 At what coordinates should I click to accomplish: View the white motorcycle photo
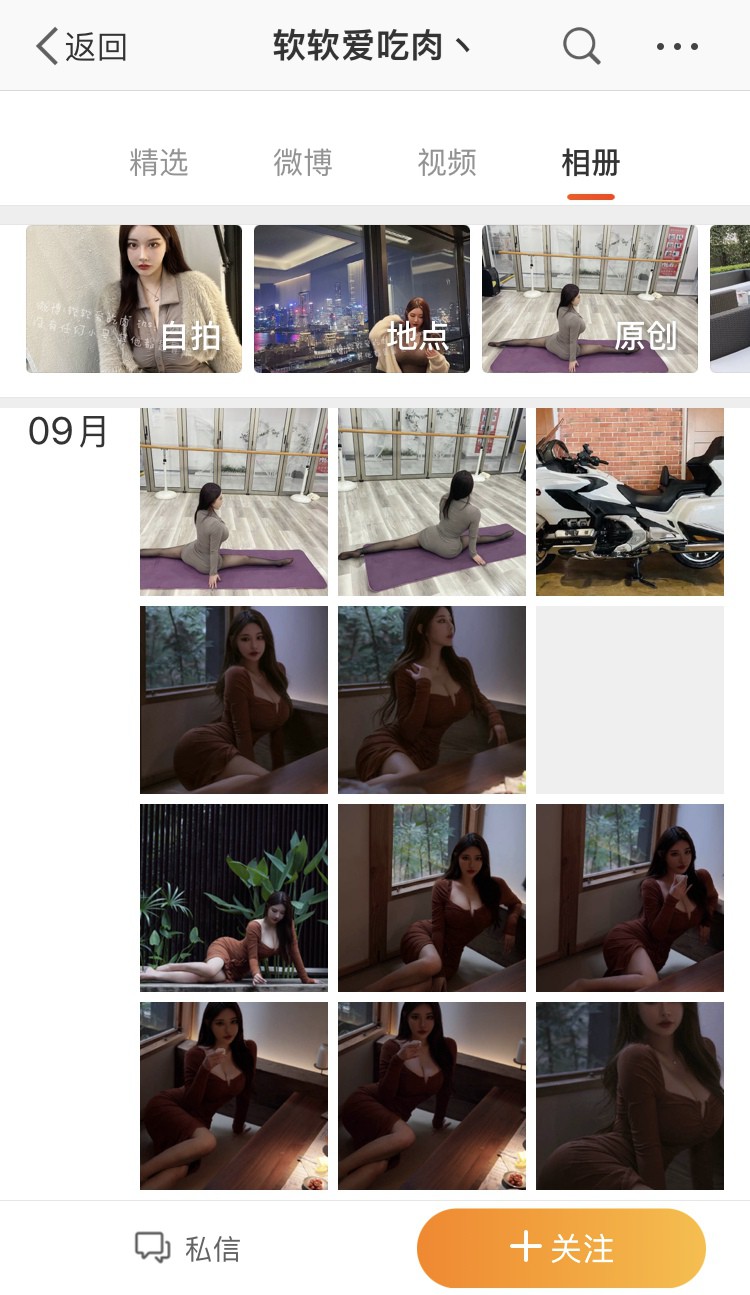[630, 502]
